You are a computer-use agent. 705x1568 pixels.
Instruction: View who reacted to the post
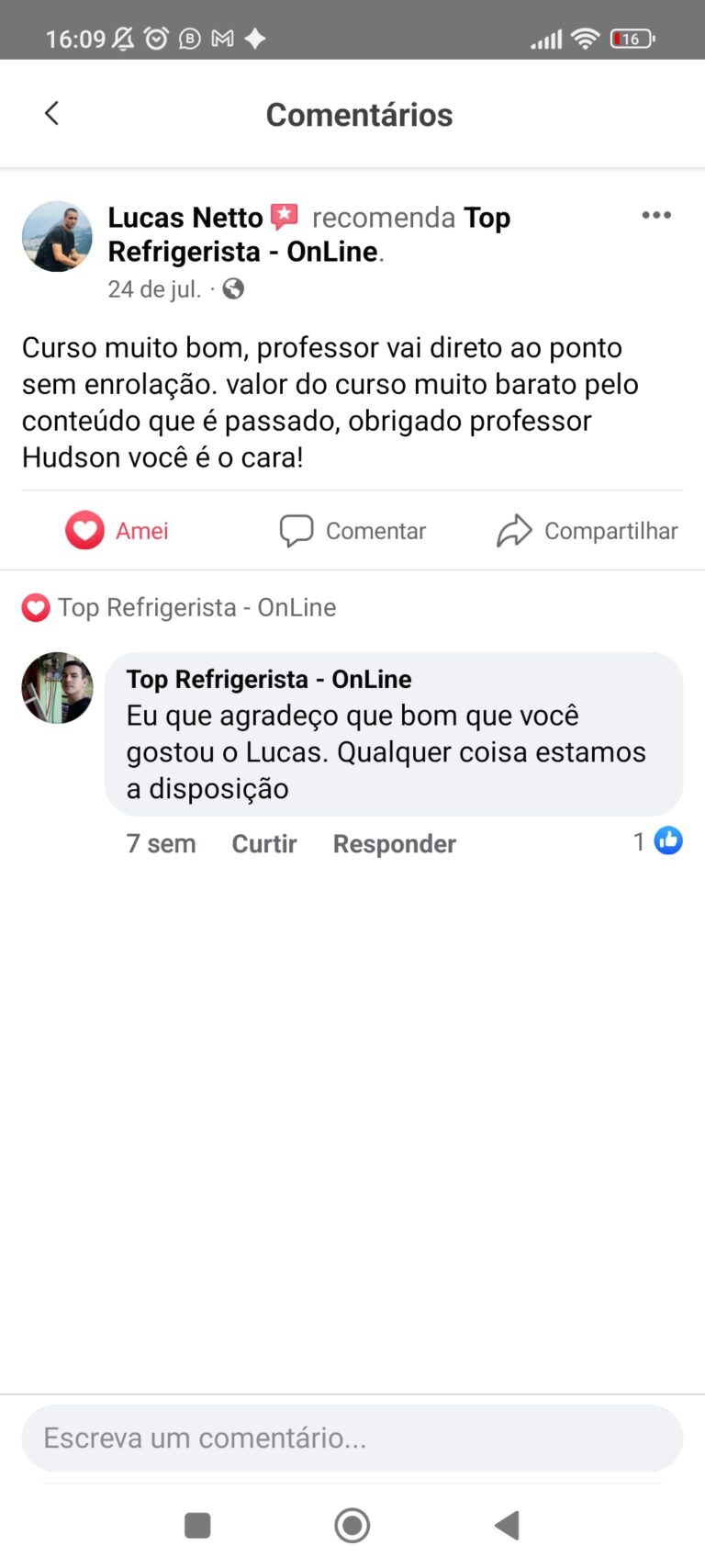pyautogui.click(x=179, y=607)
